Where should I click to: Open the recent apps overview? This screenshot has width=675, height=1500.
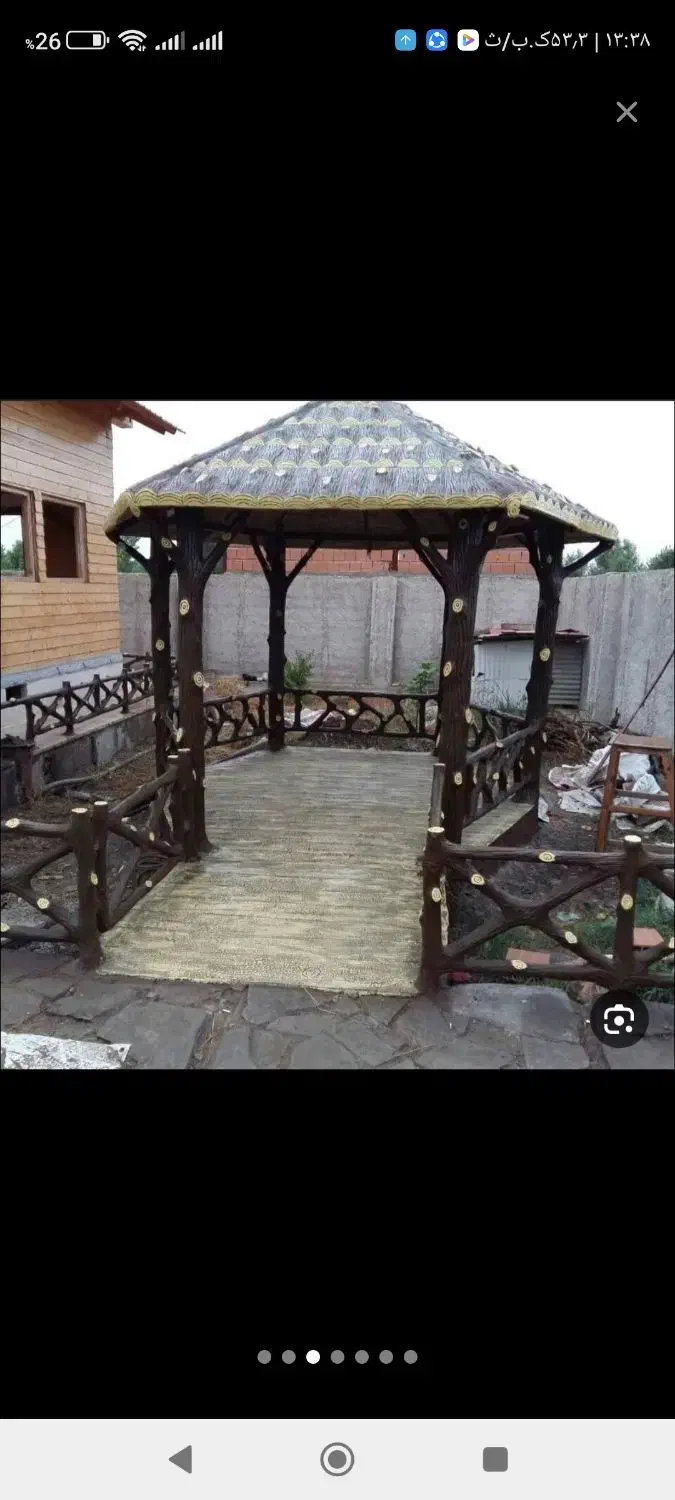(x=495, y=1459)
